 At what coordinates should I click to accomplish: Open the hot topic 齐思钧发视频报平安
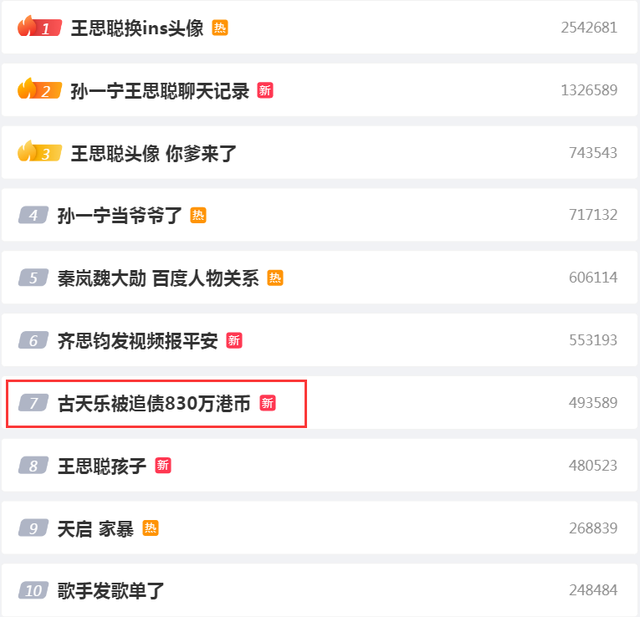(x=137, y=340)
